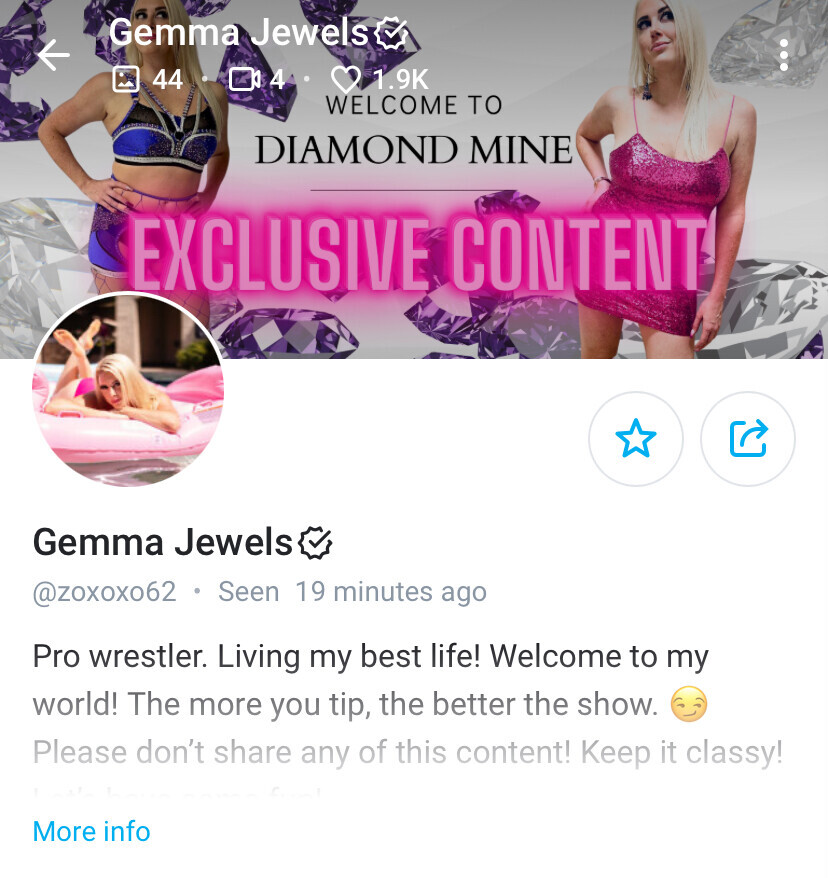Share this profile

748,439
